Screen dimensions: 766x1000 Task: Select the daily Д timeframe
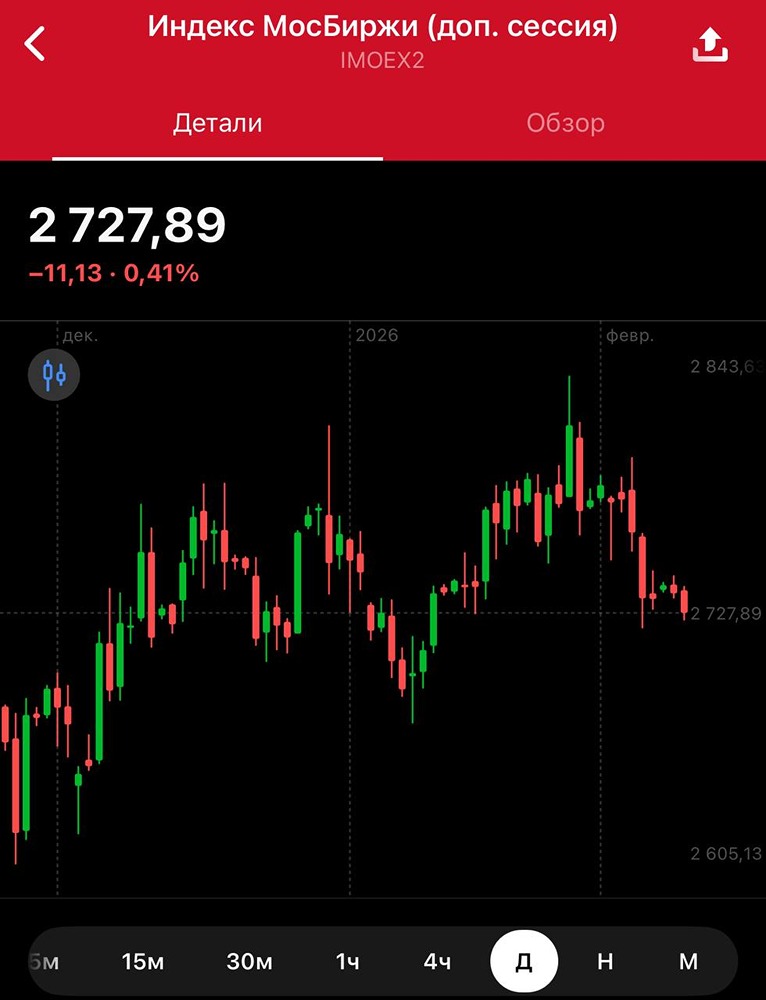tap(524, 962)
